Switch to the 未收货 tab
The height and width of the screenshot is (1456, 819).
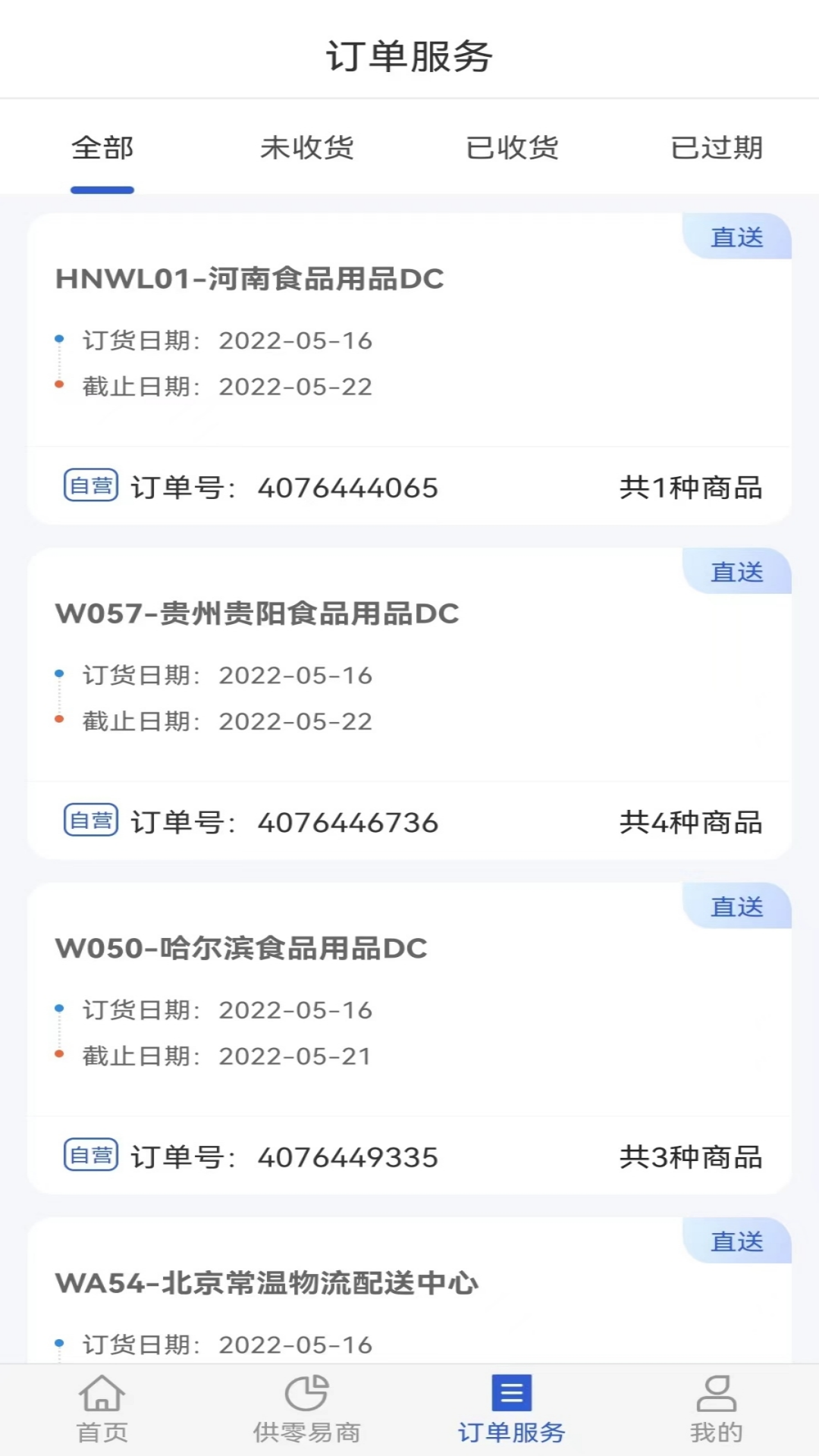click(x=308, y=148)
